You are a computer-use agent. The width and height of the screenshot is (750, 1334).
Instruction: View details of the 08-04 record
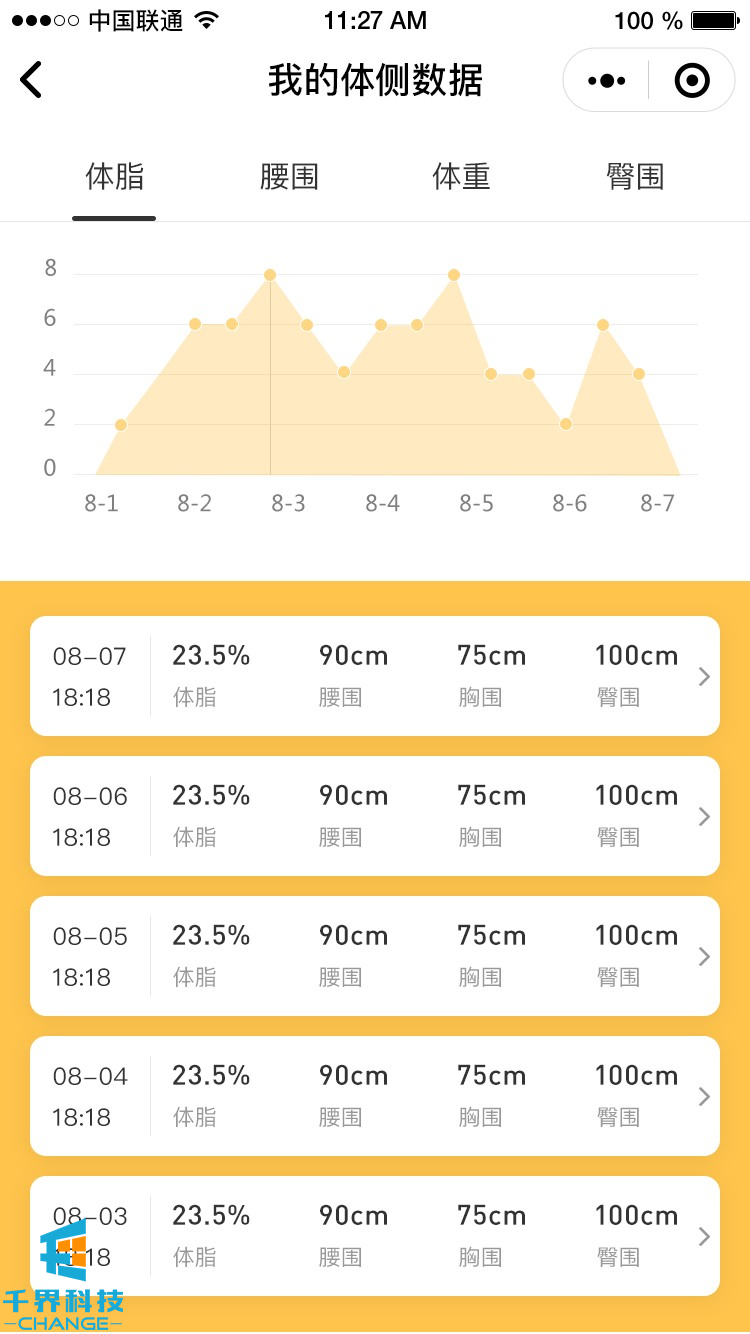coord(375,1096)
